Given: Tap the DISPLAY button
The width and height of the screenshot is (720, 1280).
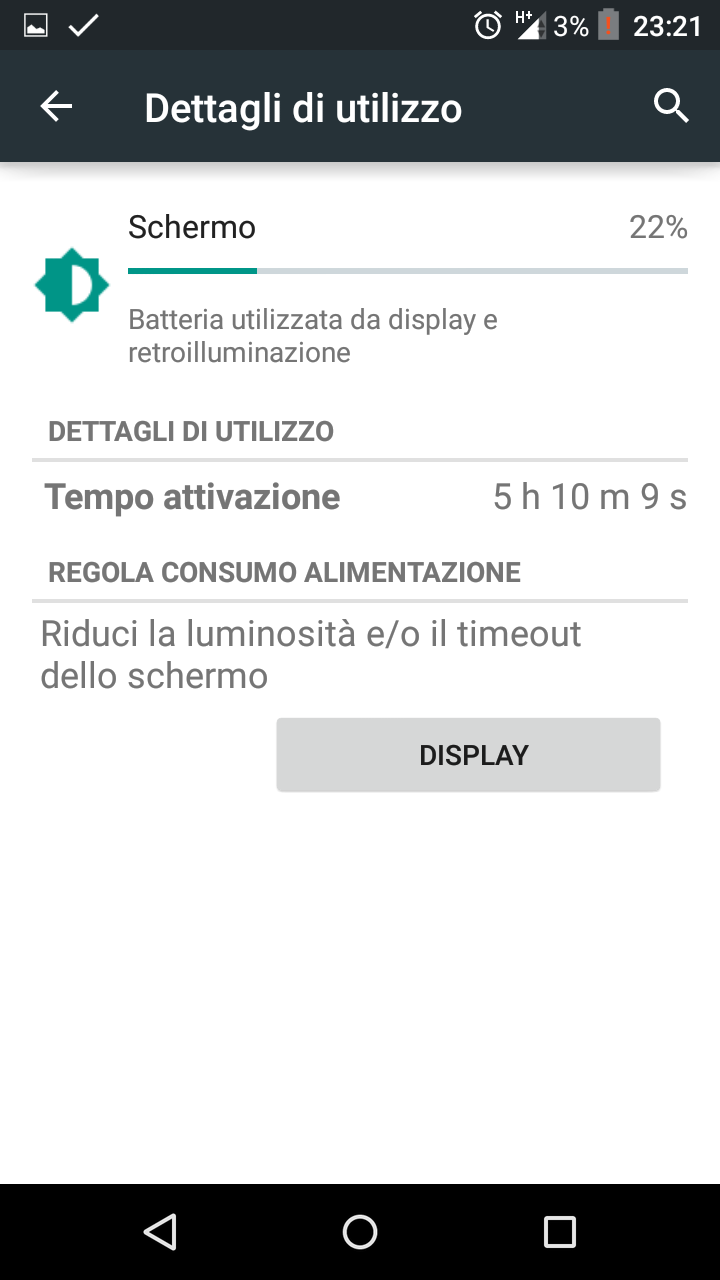Looking at the screenshot, I should click(468, 755).
